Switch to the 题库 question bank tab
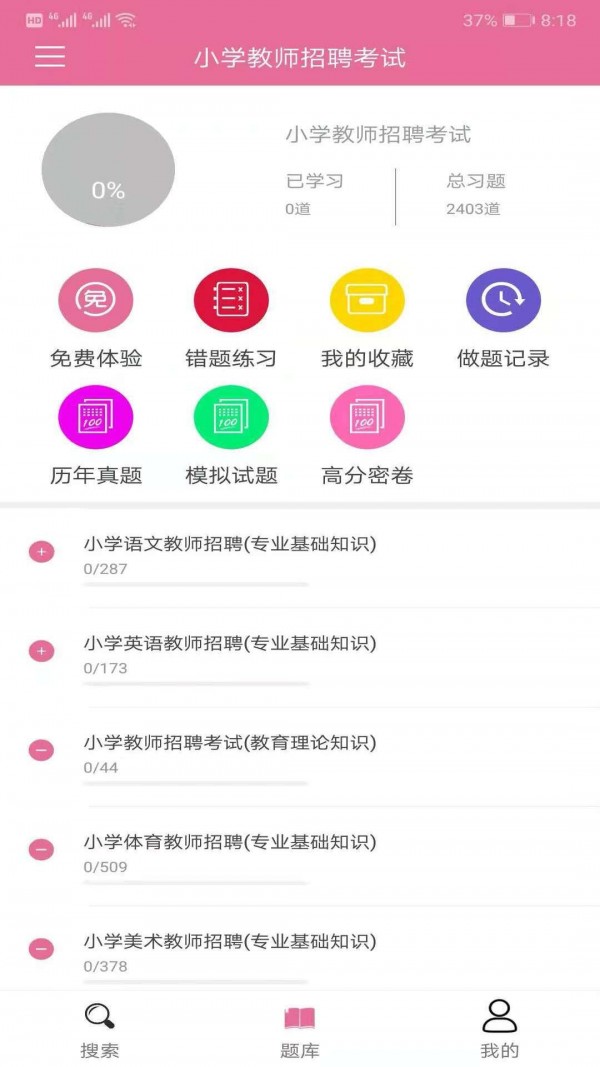Viewport: 600px width, 1067px height. tap(300, 1030)
